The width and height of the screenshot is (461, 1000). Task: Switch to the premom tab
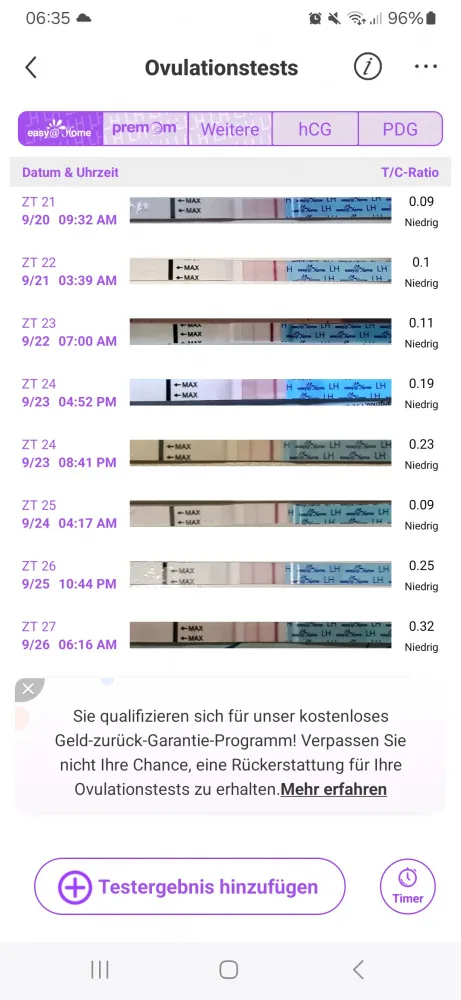click(145, 129)
